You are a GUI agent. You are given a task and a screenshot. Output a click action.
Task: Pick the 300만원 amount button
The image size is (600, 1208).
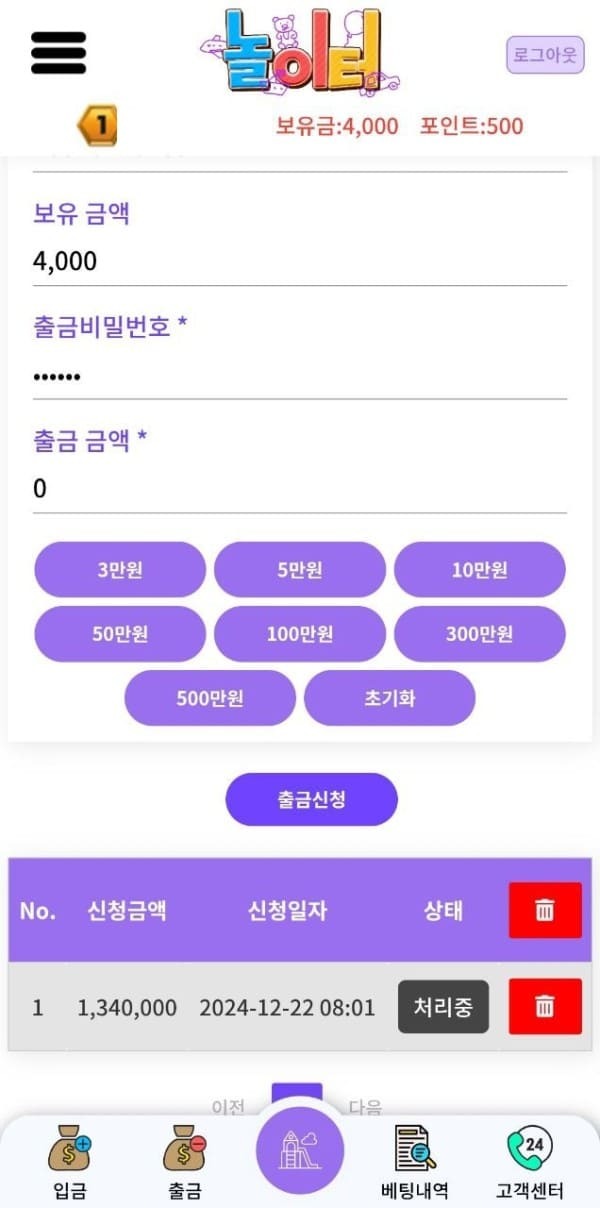tap(480, 634)
